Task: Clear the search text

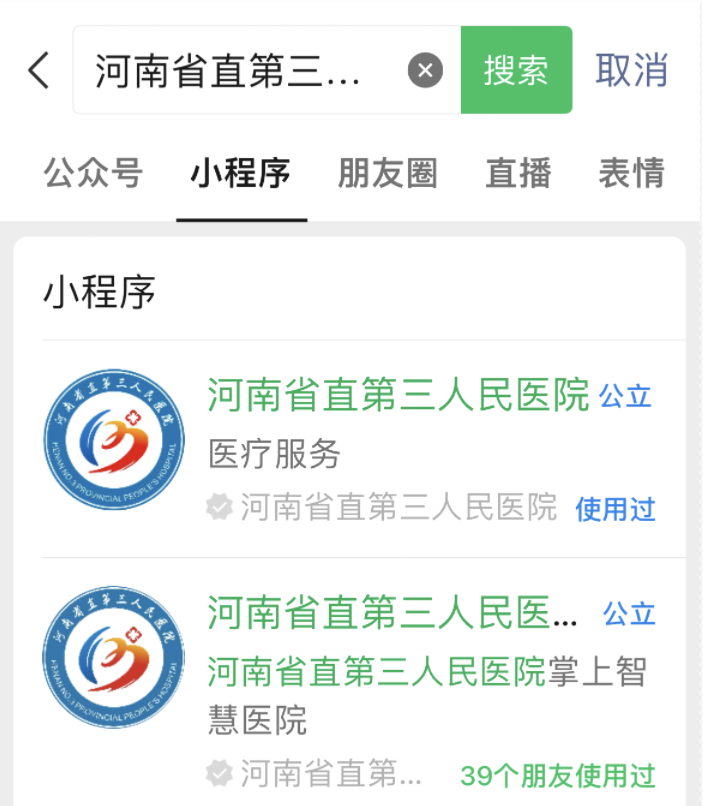Action: point(425,71)
